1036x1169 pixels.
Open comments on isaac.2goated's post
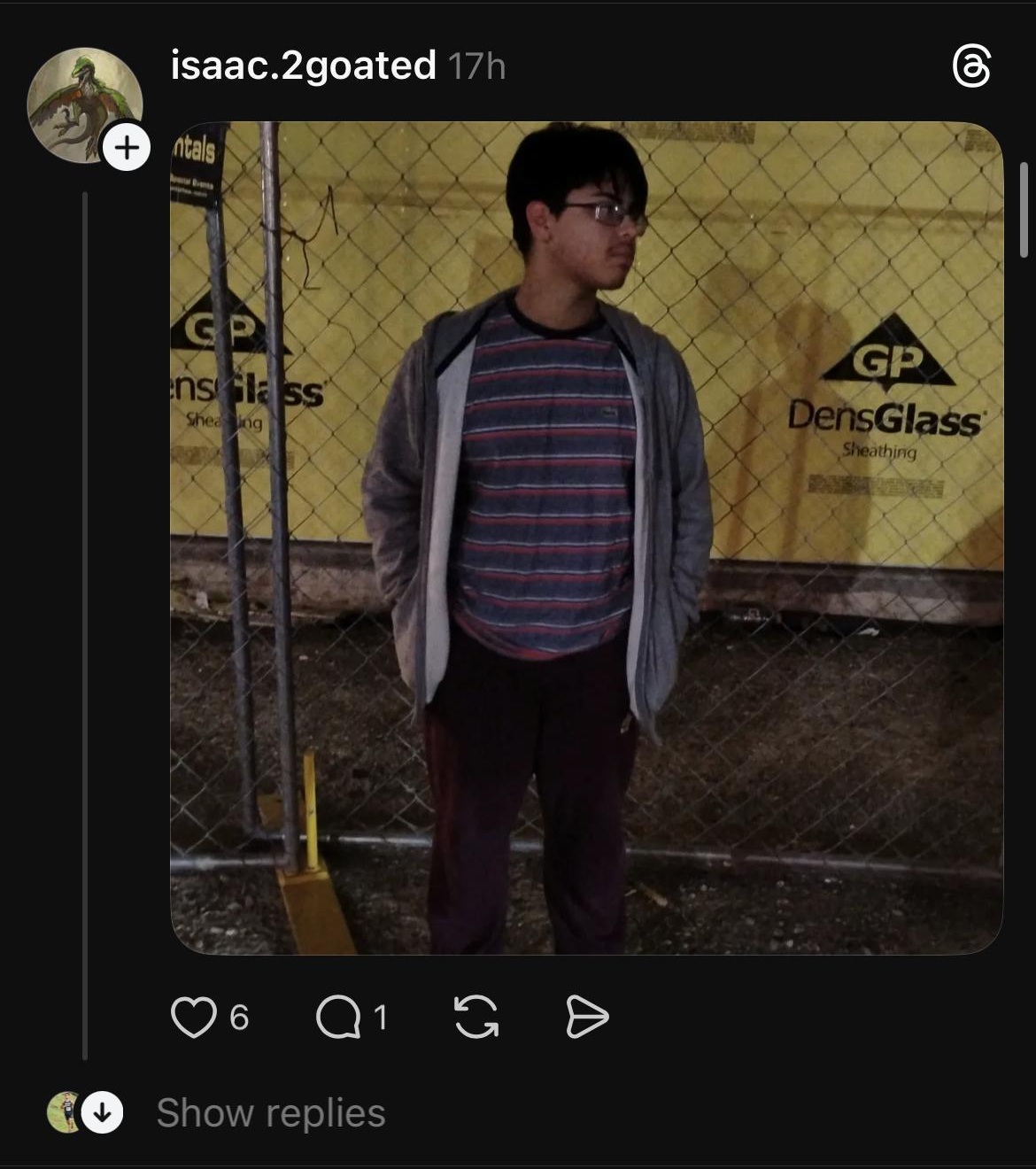click(338, 1018)
